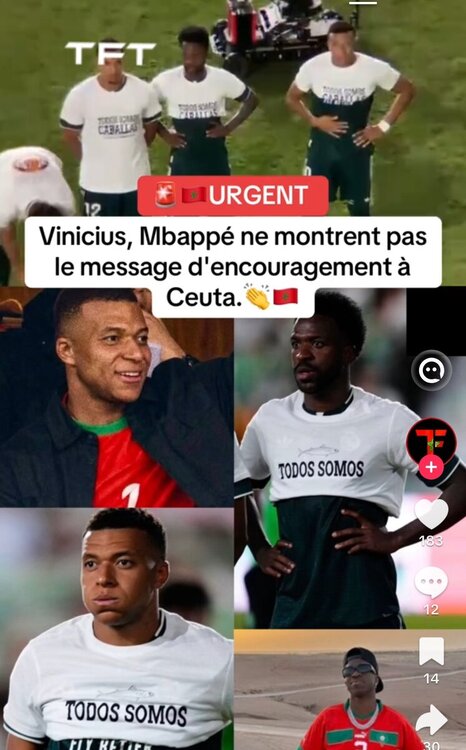Bookmark this video to favorites
Image resolution: width=466 pixels, height=750 pixels.
click(x=431, y=651)
